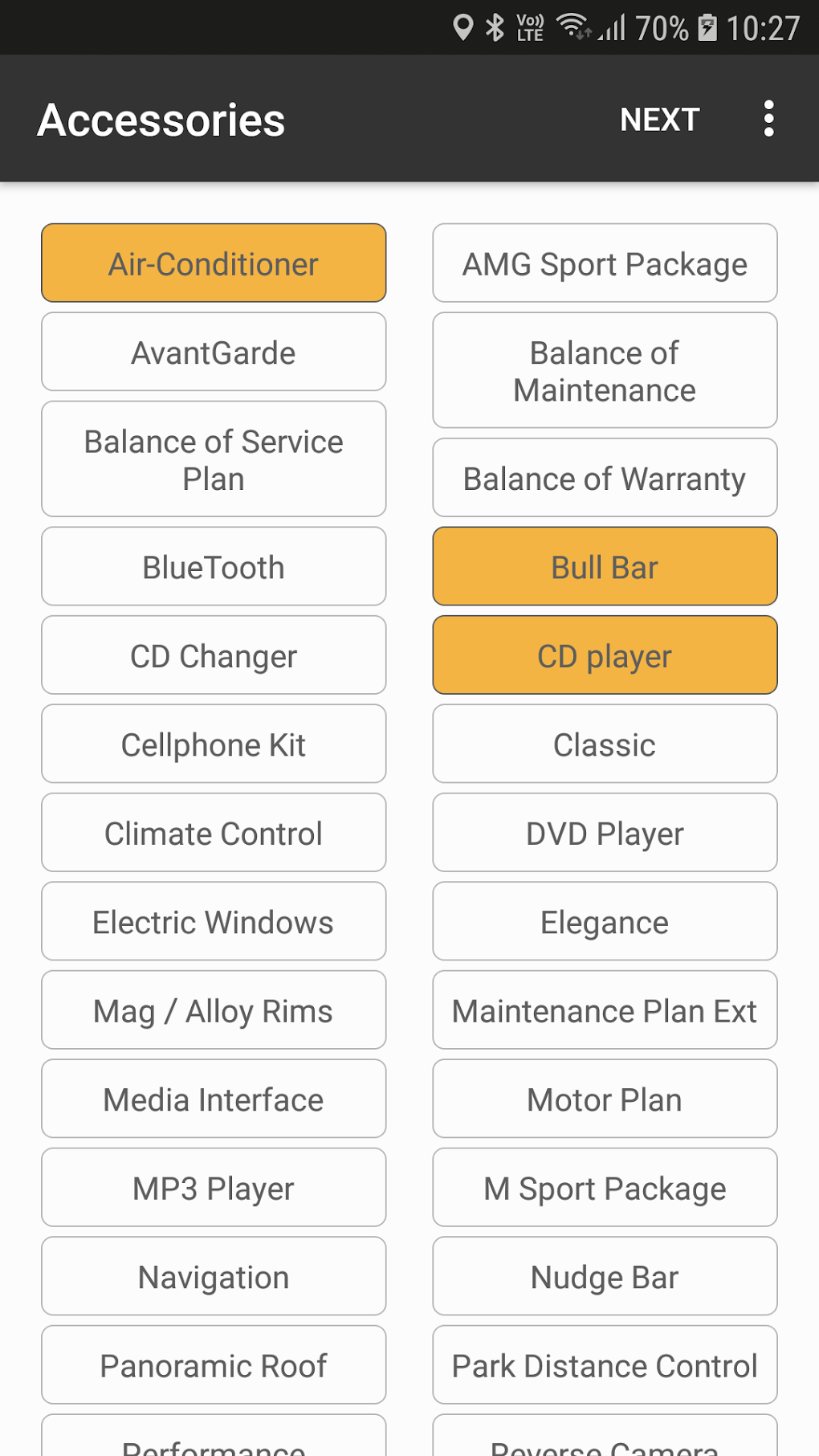Deselect the Air-Conditioner accessory
The width and height of the screenshot is (819, 1456).
[x=214, y=263]
